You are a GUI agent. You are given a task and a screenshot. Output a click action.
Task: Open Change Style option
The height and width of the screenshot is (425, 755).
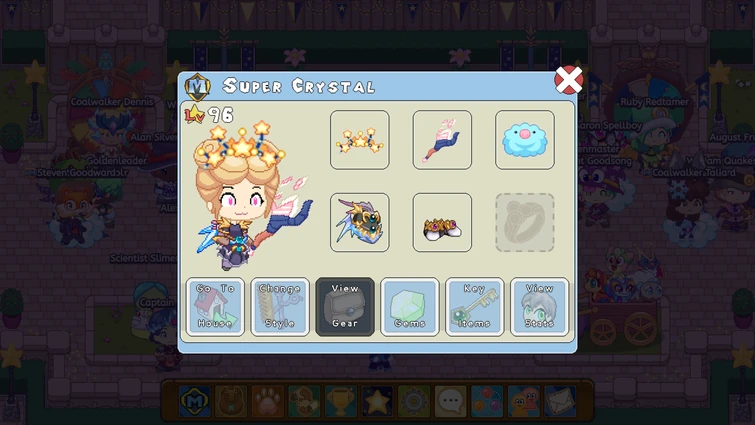(280, 307)
